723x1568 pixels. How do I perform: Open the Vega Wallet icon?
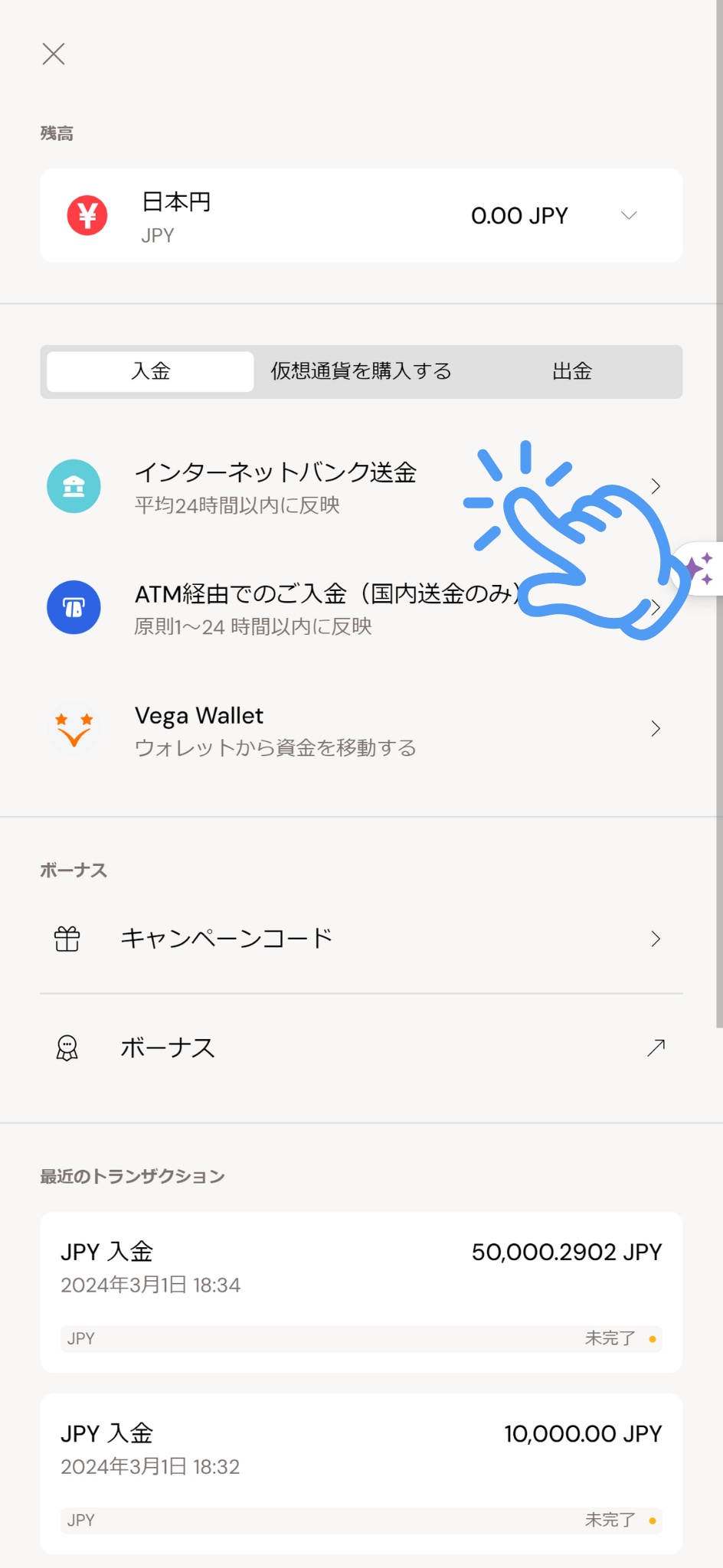74,728
